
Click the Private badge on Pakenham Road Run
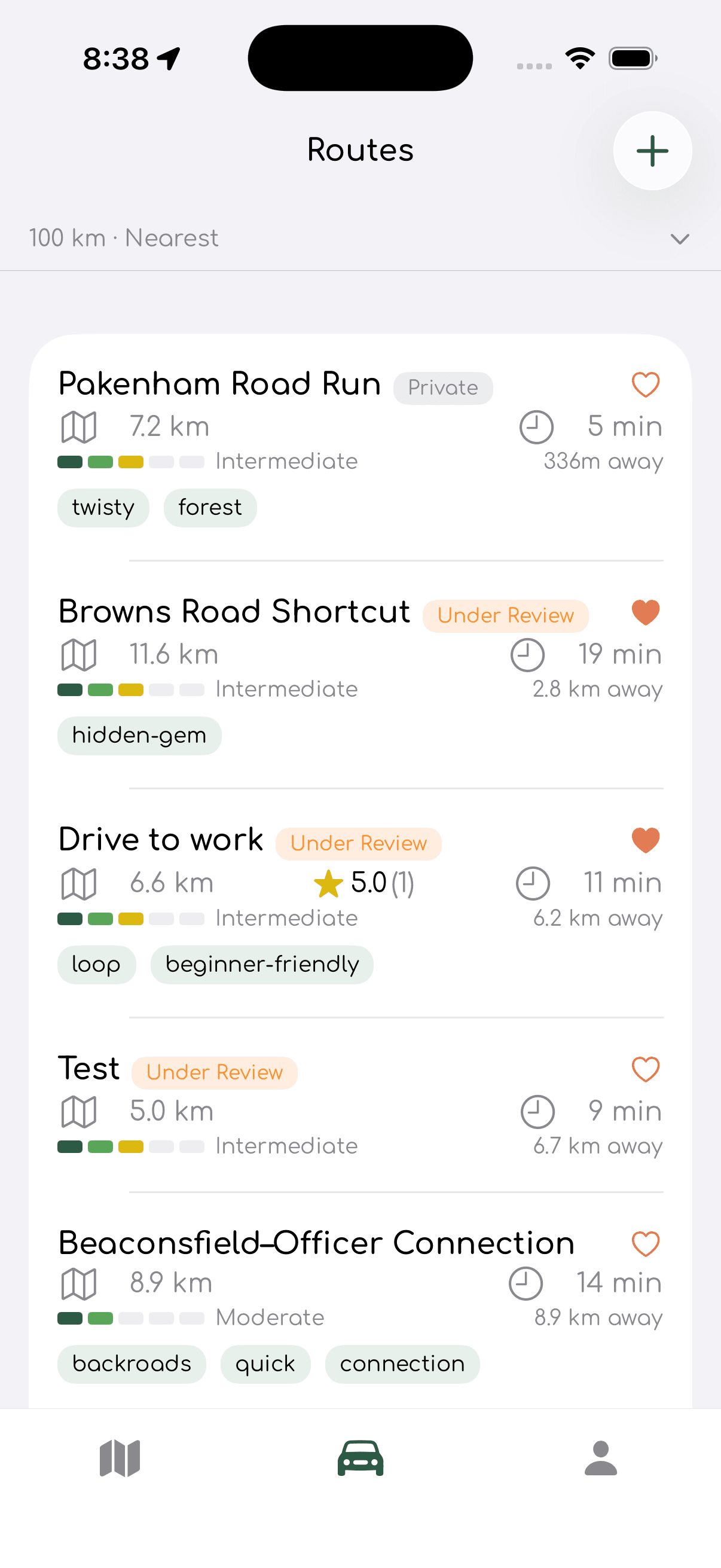[x=443, y=388]
